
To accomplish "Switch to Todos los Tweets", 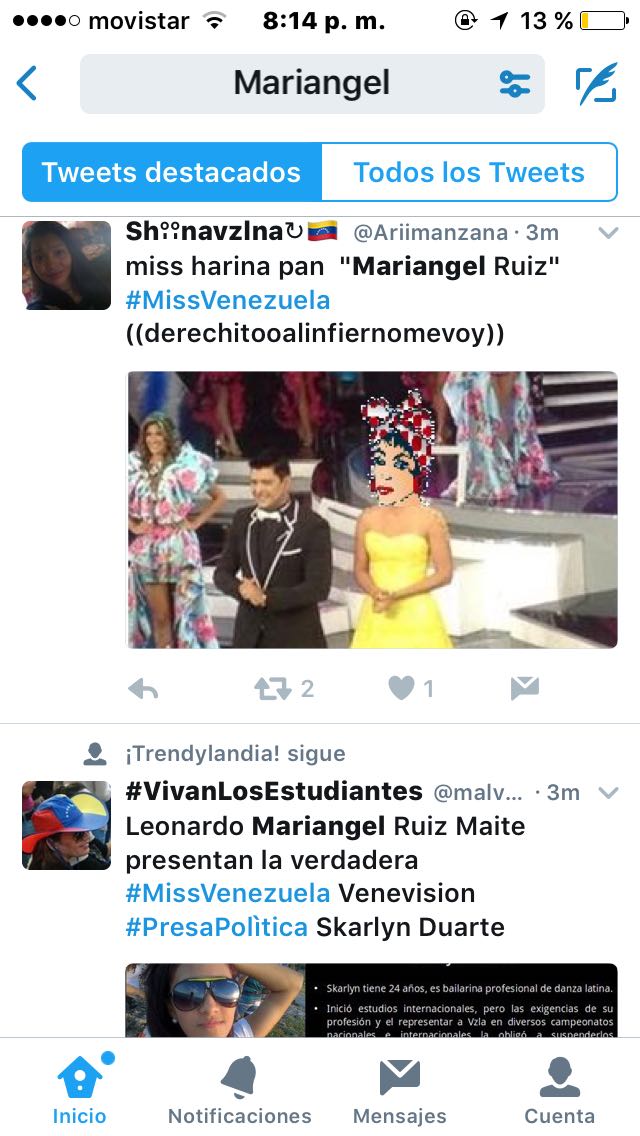I will [468, 172].
